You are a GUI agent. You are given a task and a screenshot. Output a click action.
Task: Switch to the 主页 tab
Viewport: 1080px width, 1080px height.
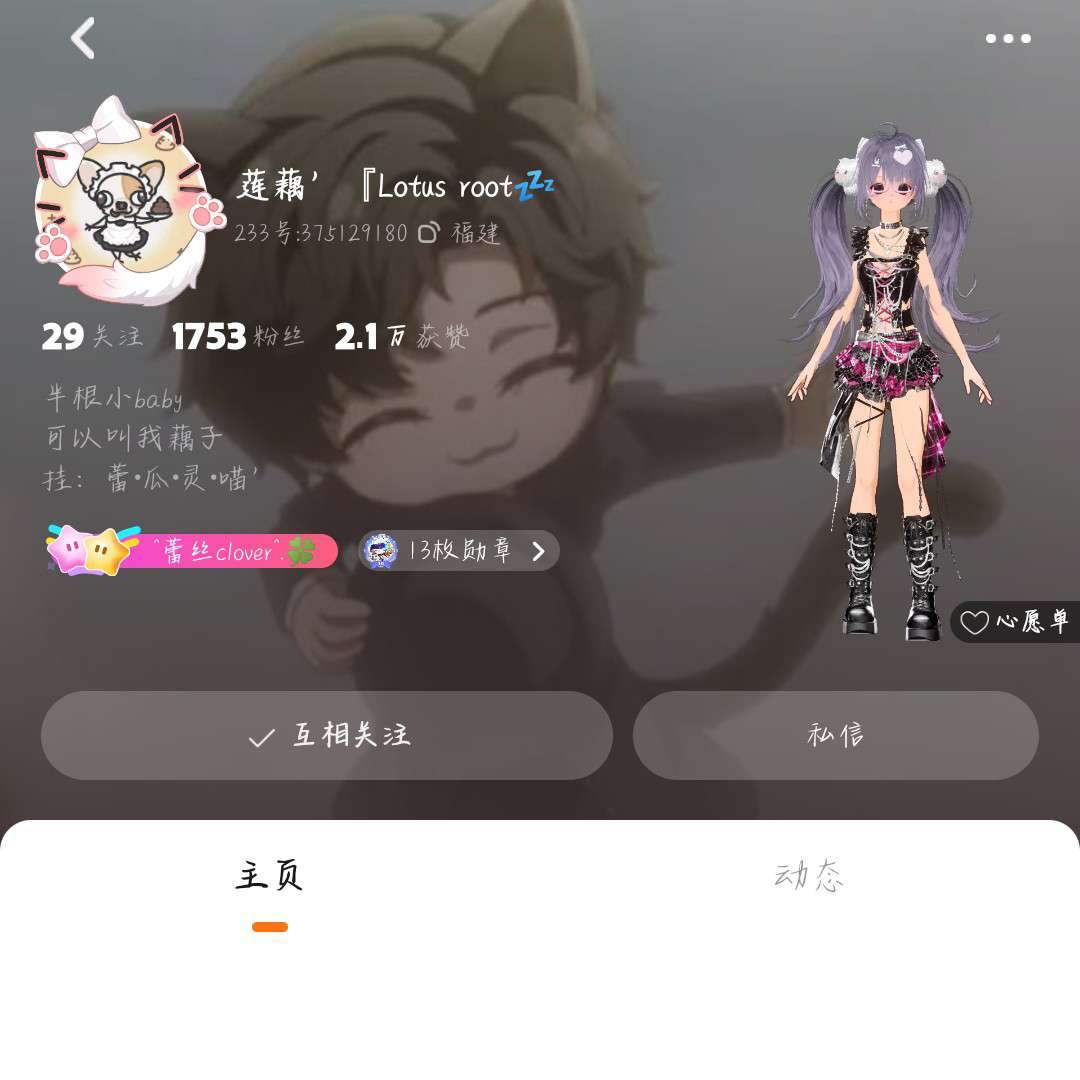pos(269,877)
